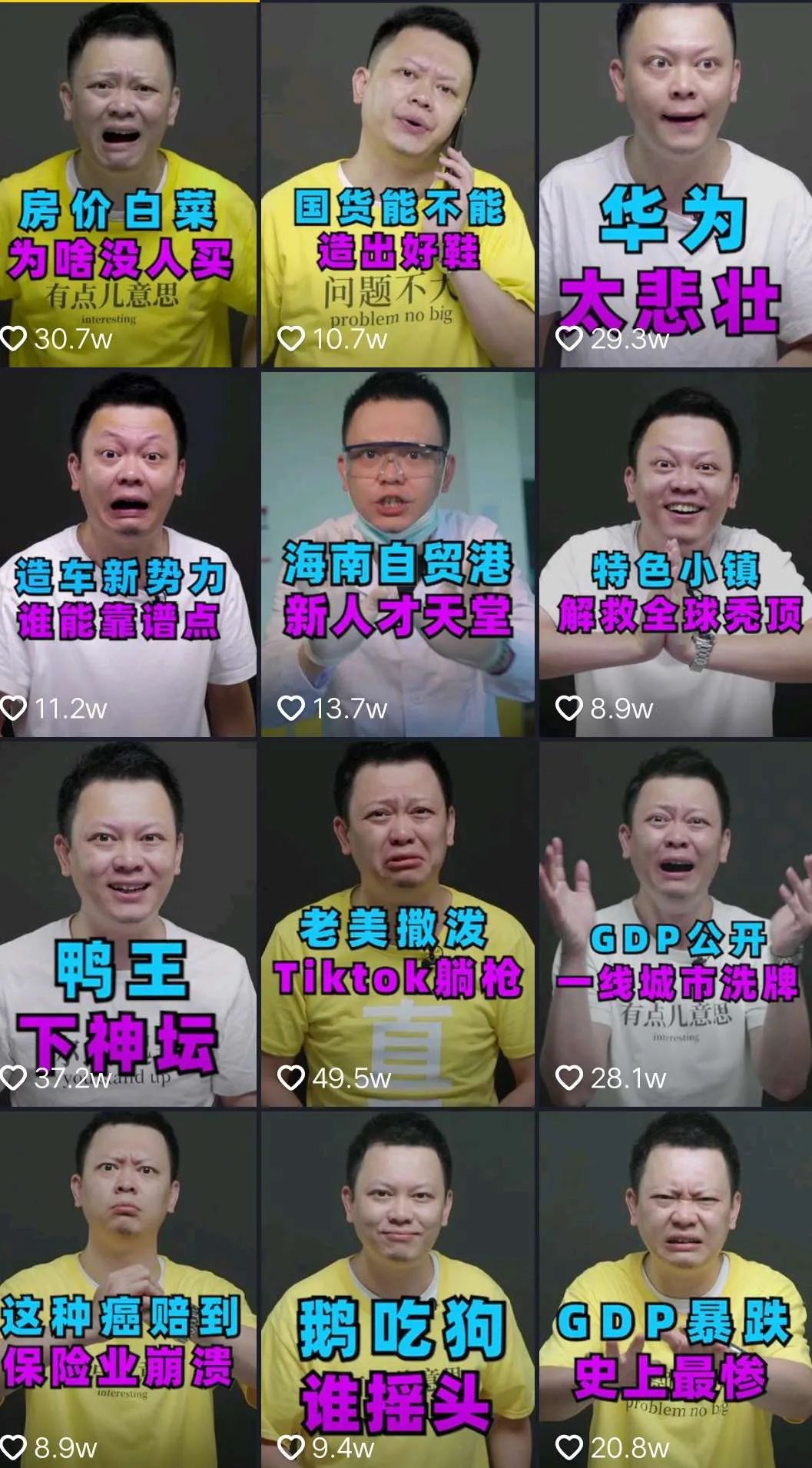Open the video GDP公开一线城市洗牌
Viewport: 812px width, 1468px height.
675,922
